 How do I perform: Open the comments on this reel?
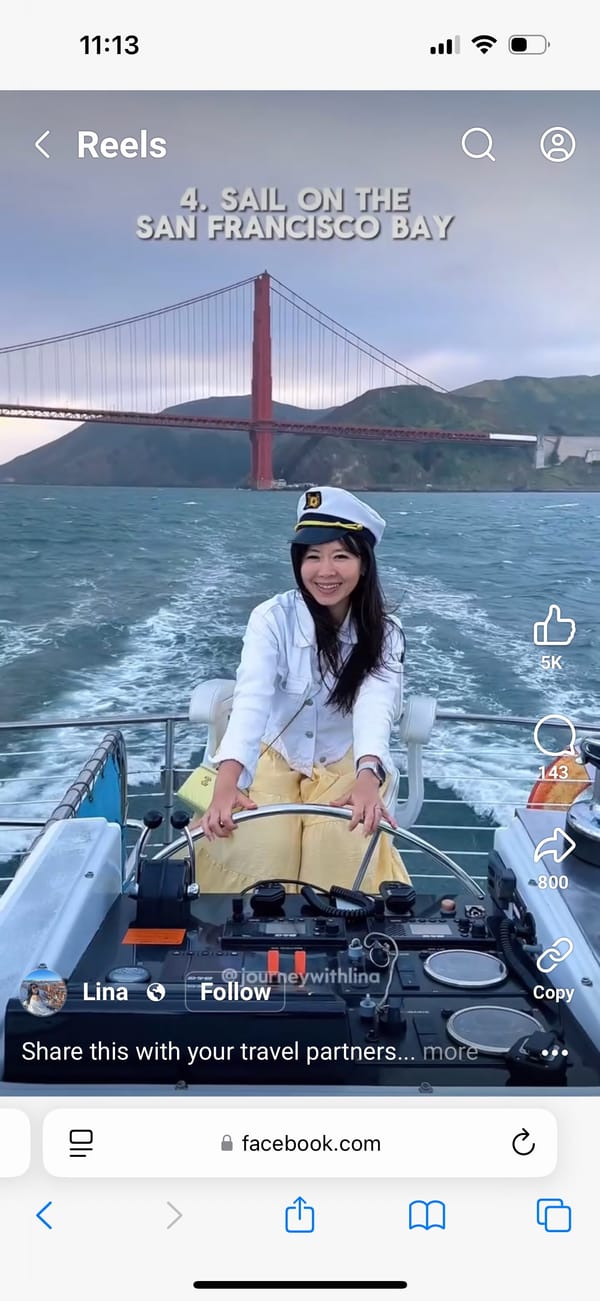tap(553, 738)
